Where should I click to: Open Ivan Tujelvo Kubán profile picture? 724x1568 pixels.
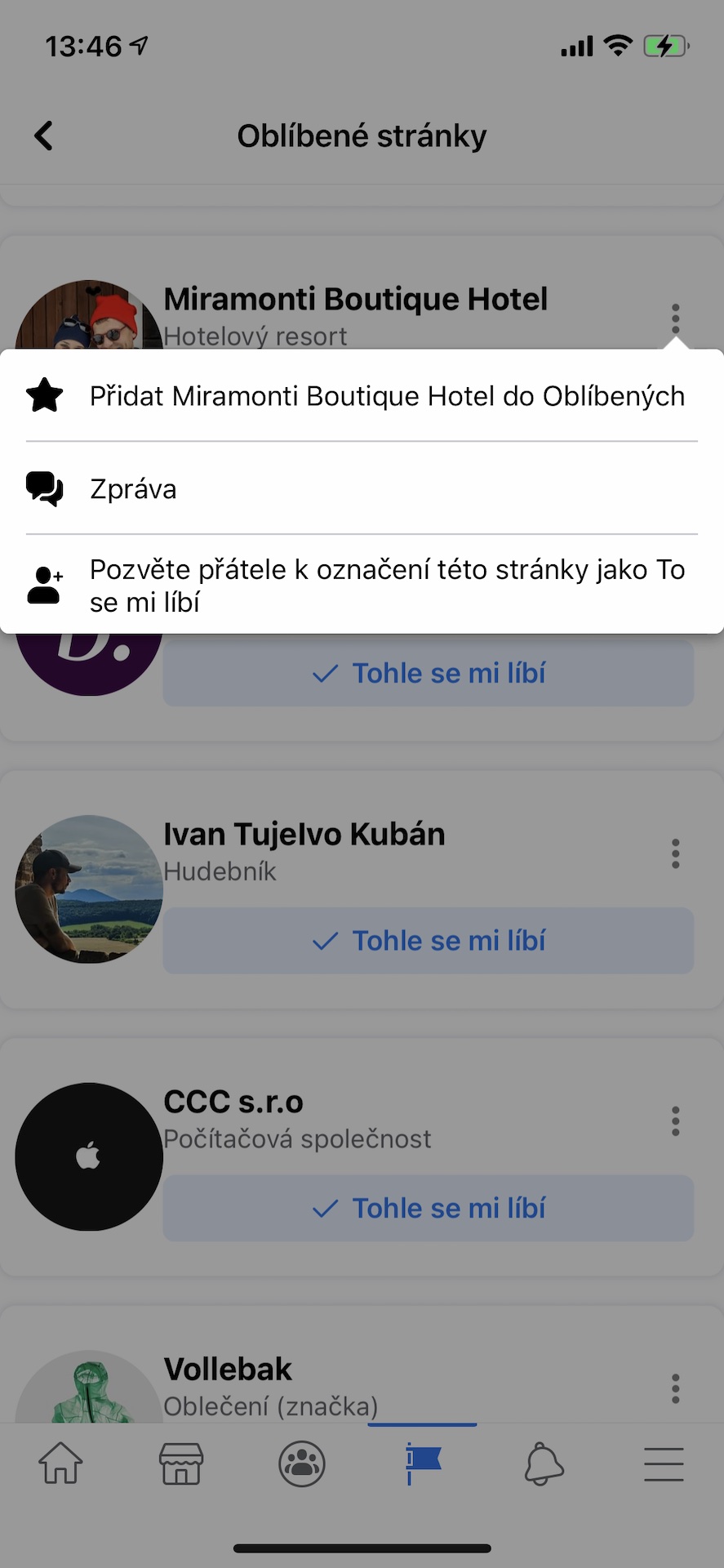click(89, 889)
